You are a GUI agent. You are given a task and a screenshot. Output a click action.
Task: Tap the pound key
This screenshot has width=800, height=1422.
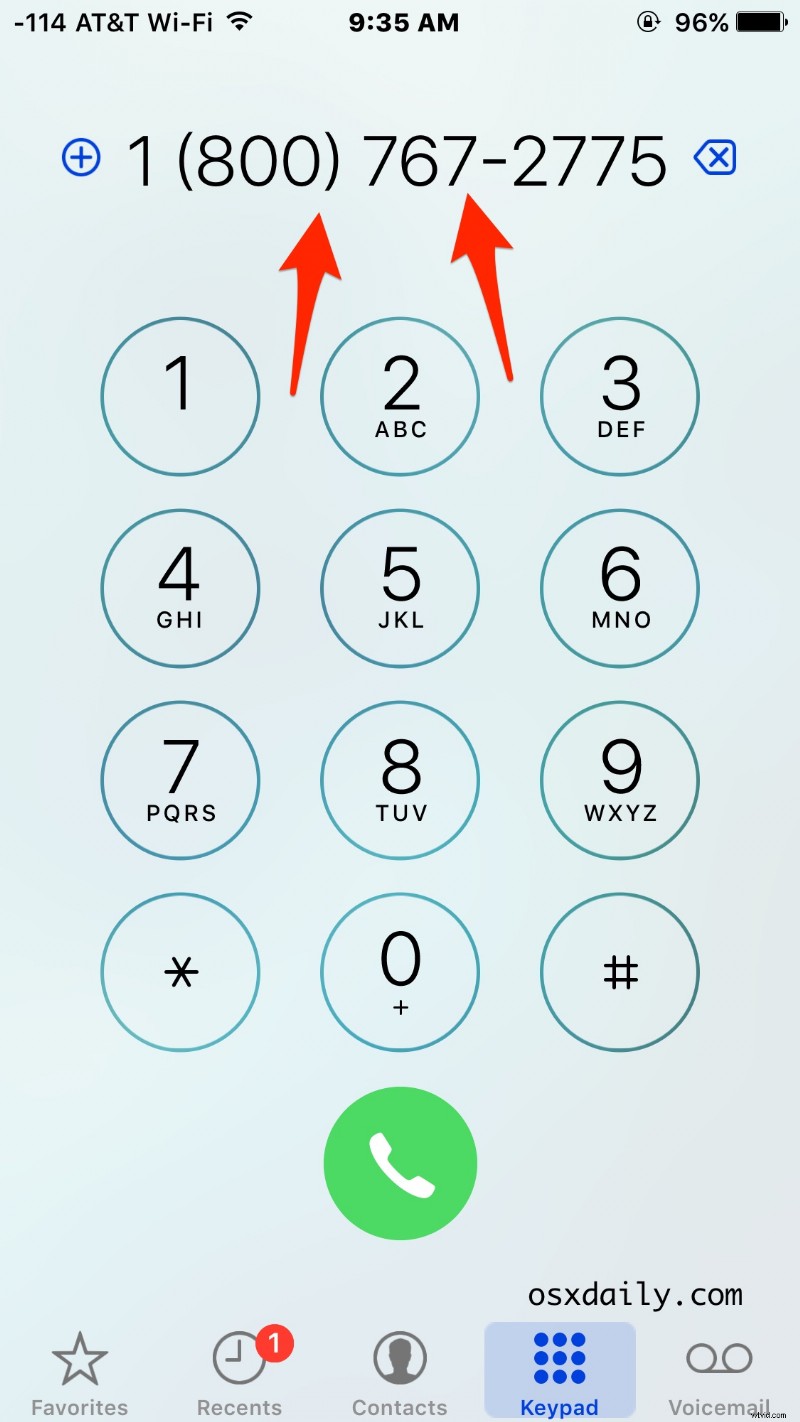619,971
